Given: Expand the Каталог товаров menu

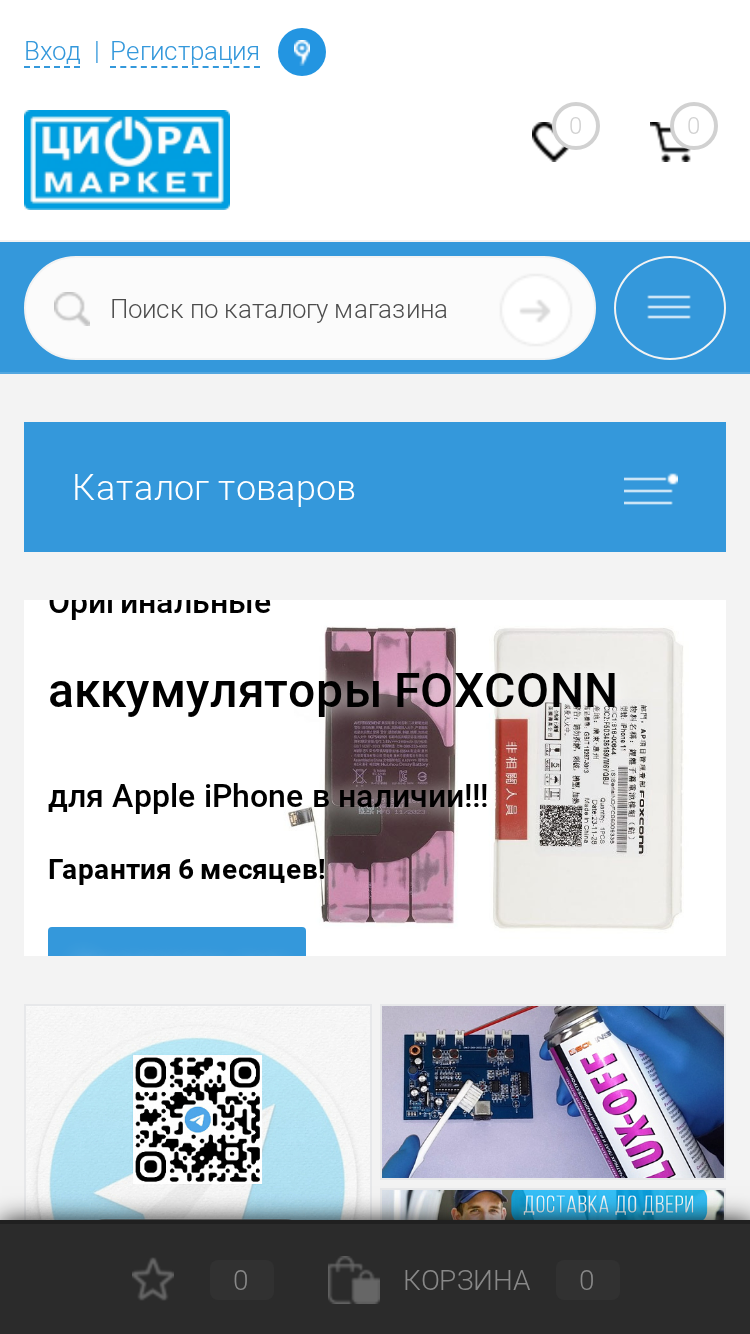Looking at the screenshot, I should [375, 487].
